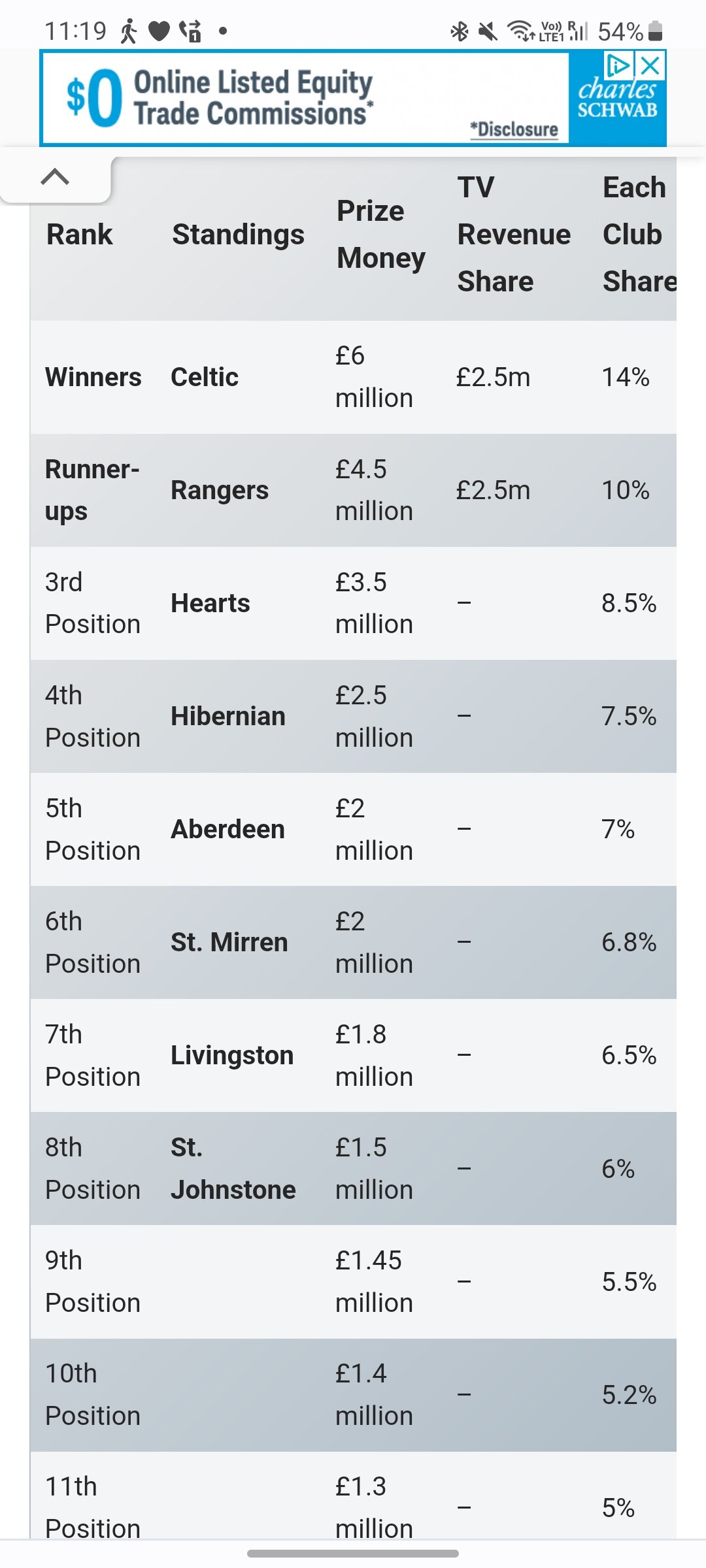Open the Charles Schwab trade commissions ad
This screenshot has height=1568, width=706.
(x=353, y=98)
